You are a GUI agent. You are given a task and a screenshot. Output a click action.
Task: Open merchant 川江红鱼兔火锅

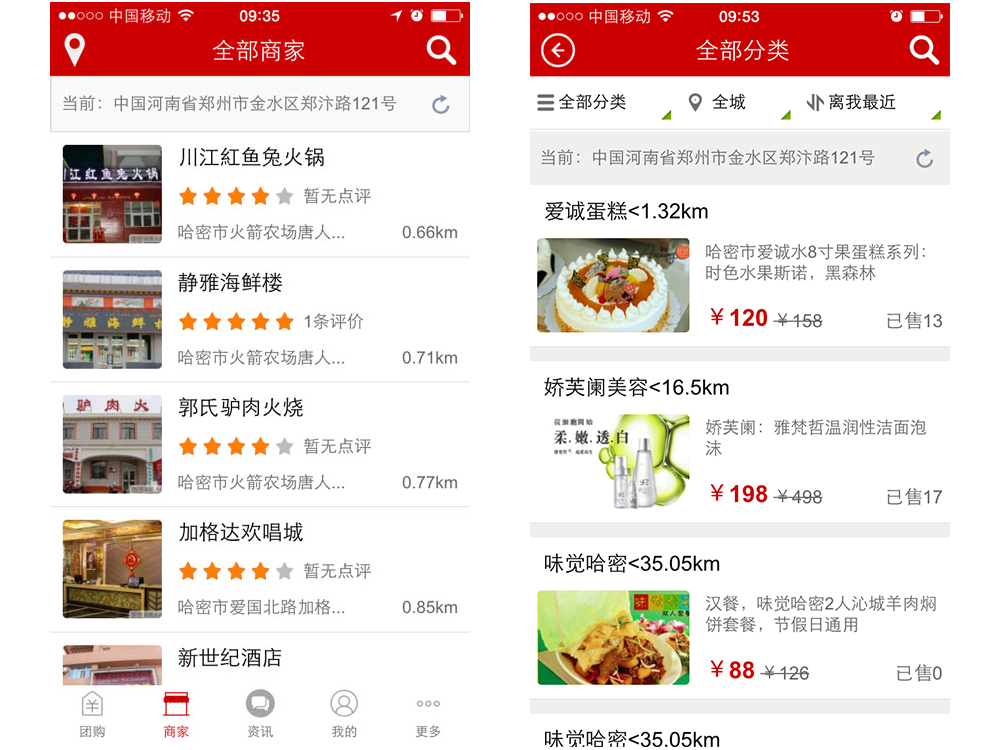click(260, 195)
